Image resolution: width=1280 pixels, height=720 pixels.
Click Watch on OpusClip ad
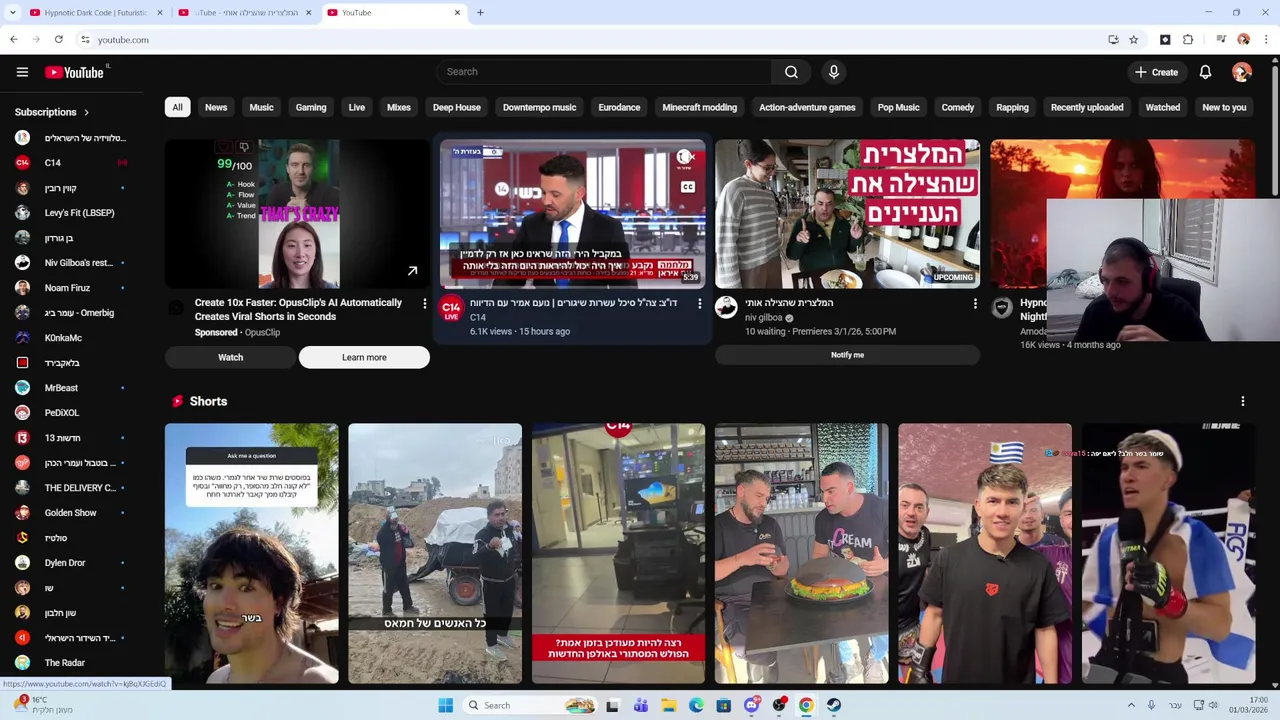point(230,357)
